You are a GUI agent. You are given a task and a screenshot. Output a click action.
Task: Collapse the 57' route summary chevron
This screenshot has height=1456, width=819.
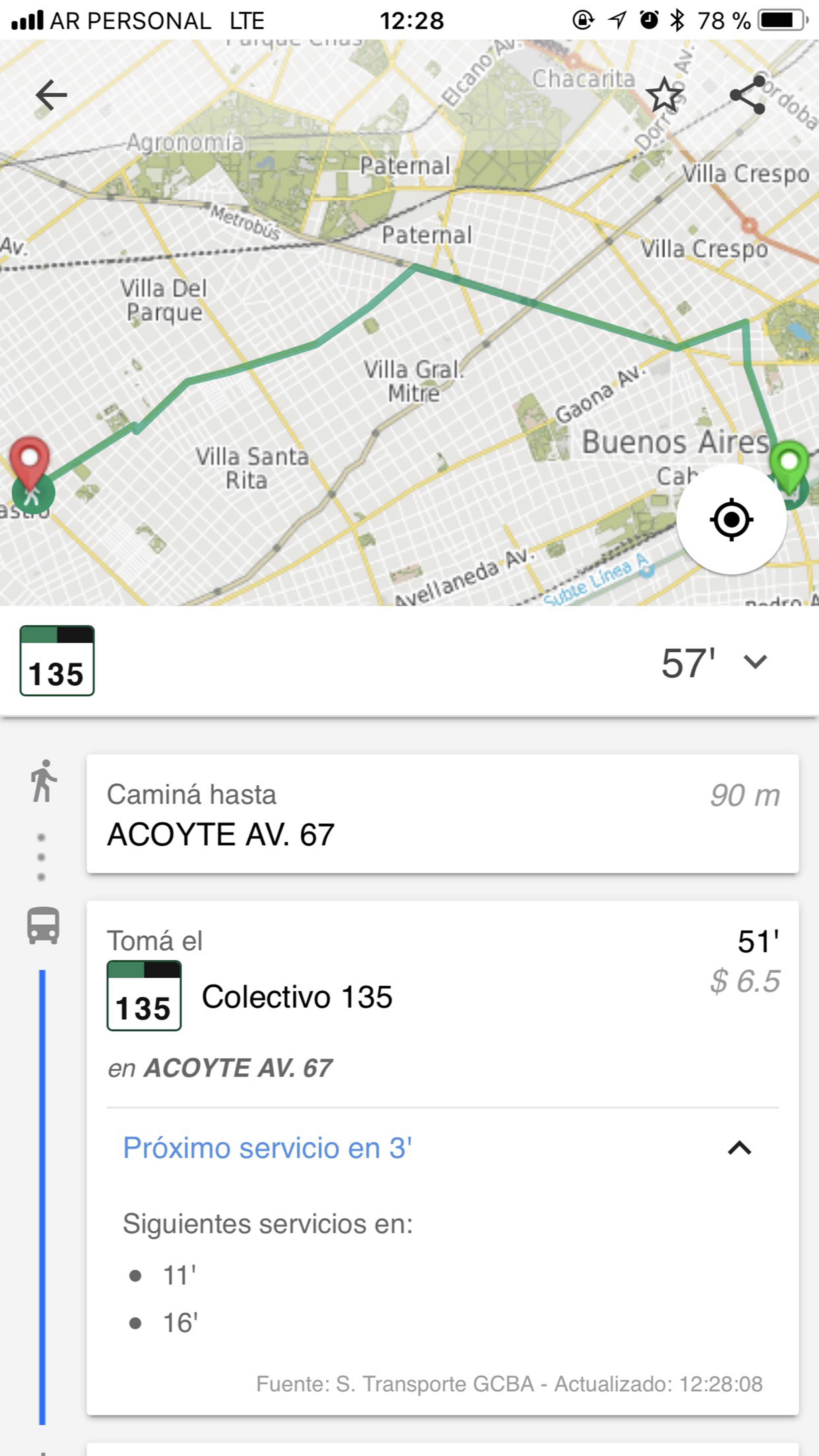755,661
